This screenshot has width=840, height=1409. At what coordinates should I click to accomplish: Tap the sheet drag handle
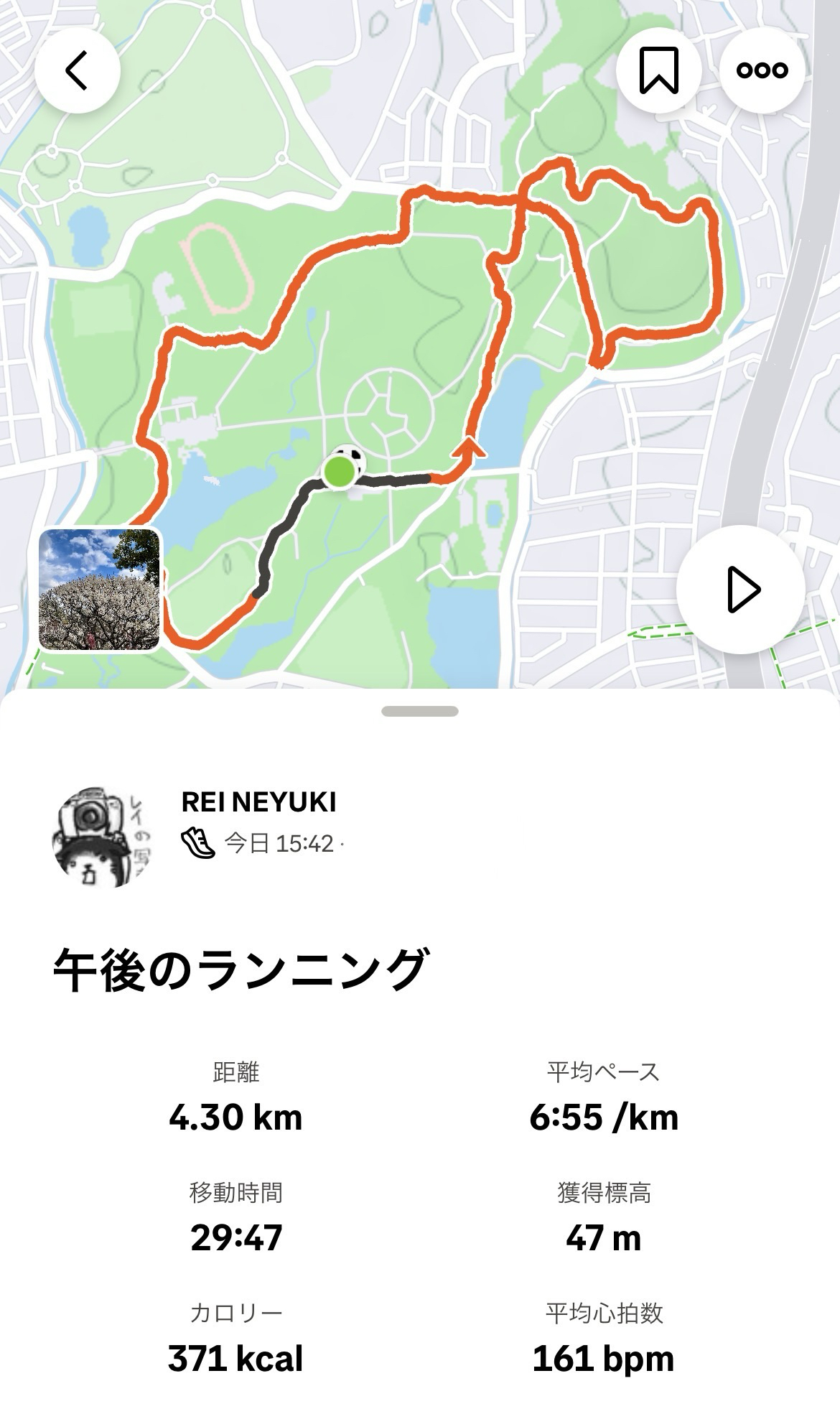coord(420,712)
